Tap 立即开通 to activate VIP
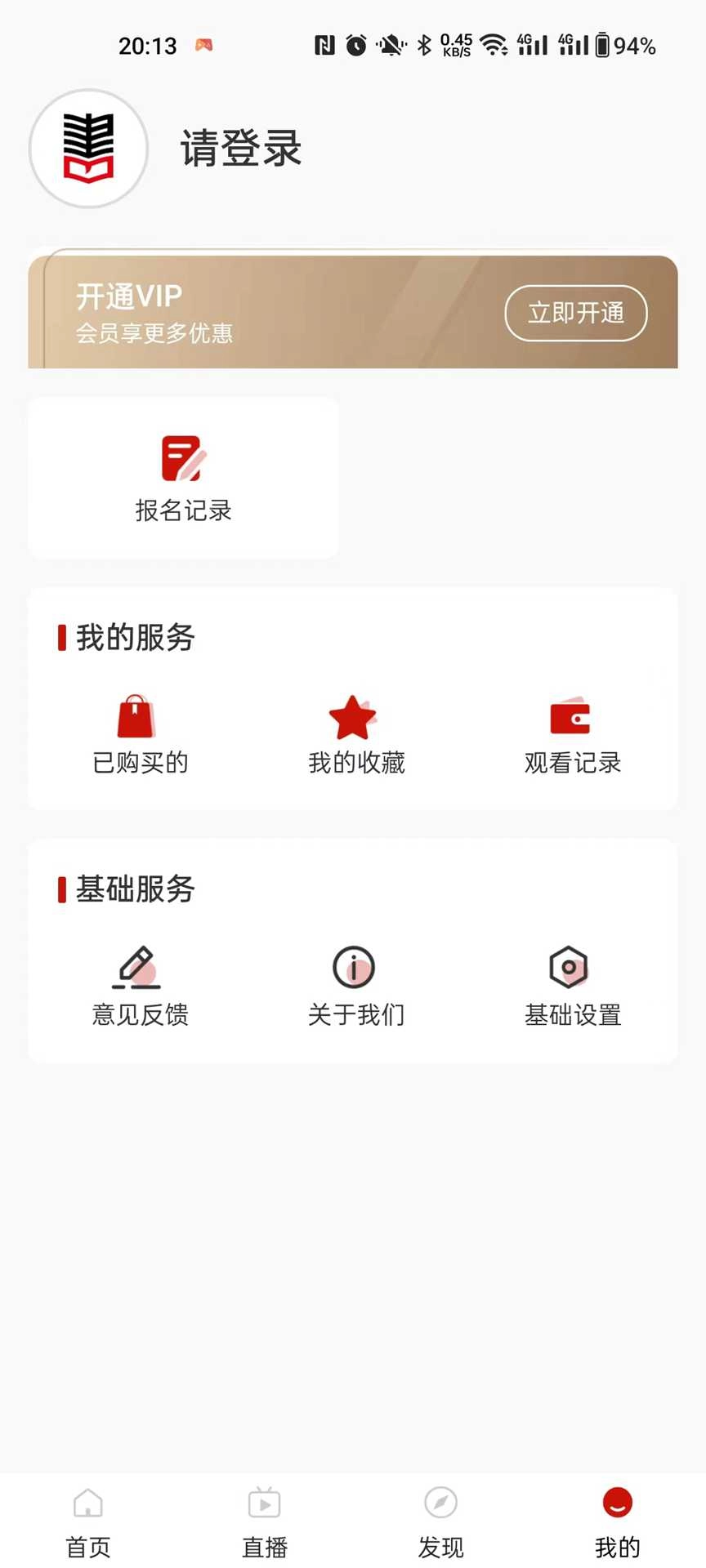Screen dimensions: 706x1568 [x=575, y=313]
